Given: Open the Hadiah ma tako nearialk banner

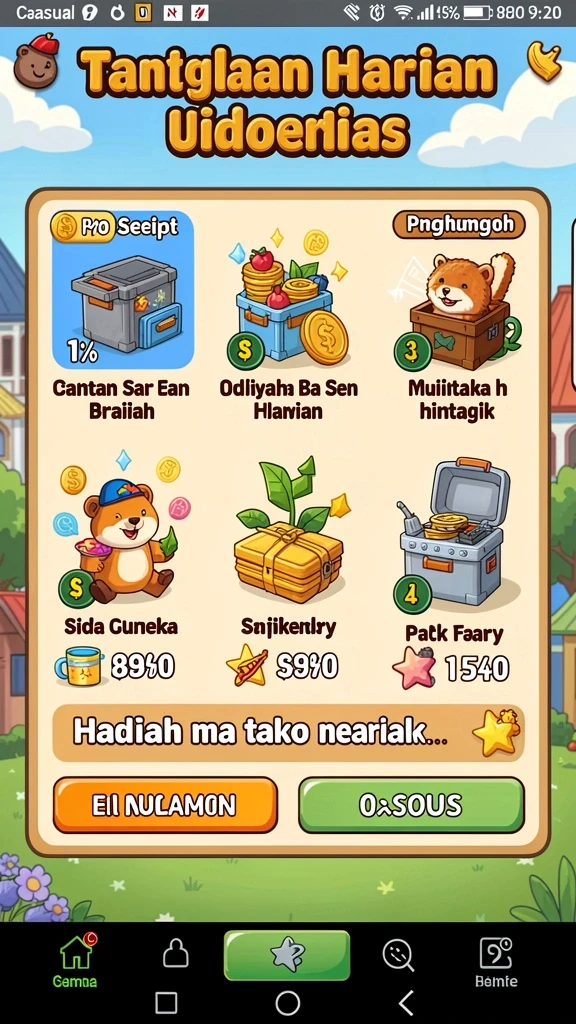Looking at the screenshot, I should coord(288,732).
